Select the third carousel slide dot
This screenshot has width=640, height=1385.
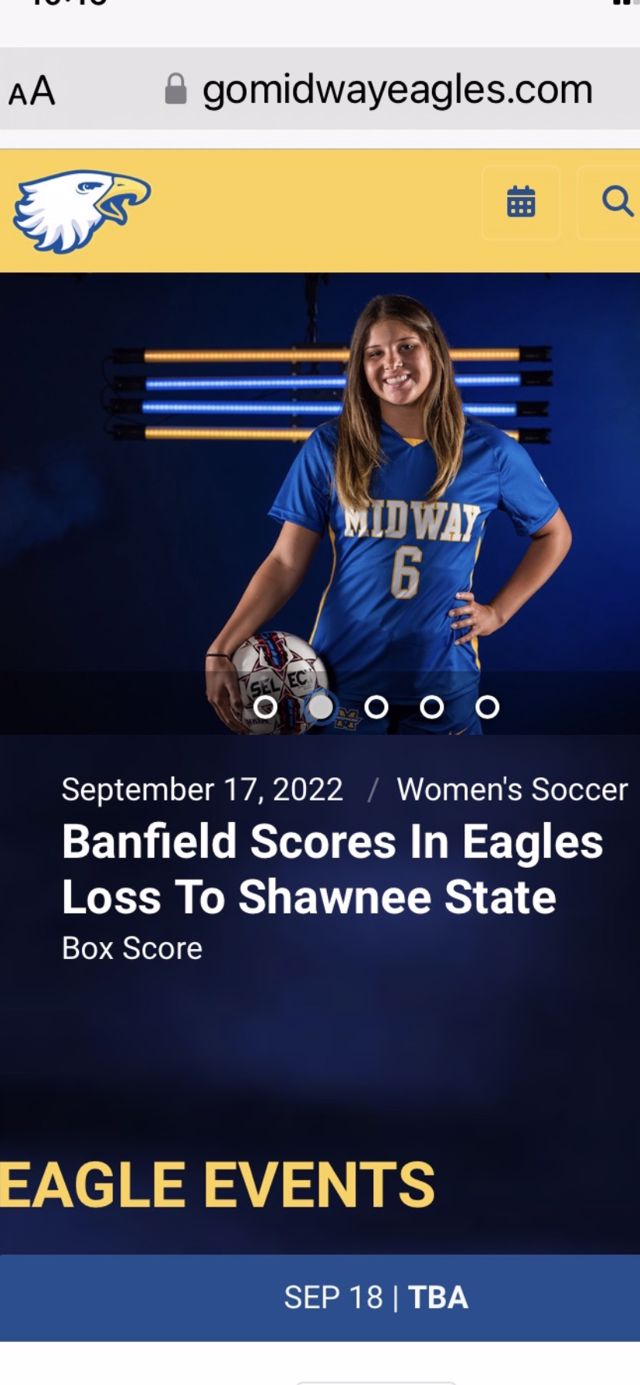tap(376, 707)
